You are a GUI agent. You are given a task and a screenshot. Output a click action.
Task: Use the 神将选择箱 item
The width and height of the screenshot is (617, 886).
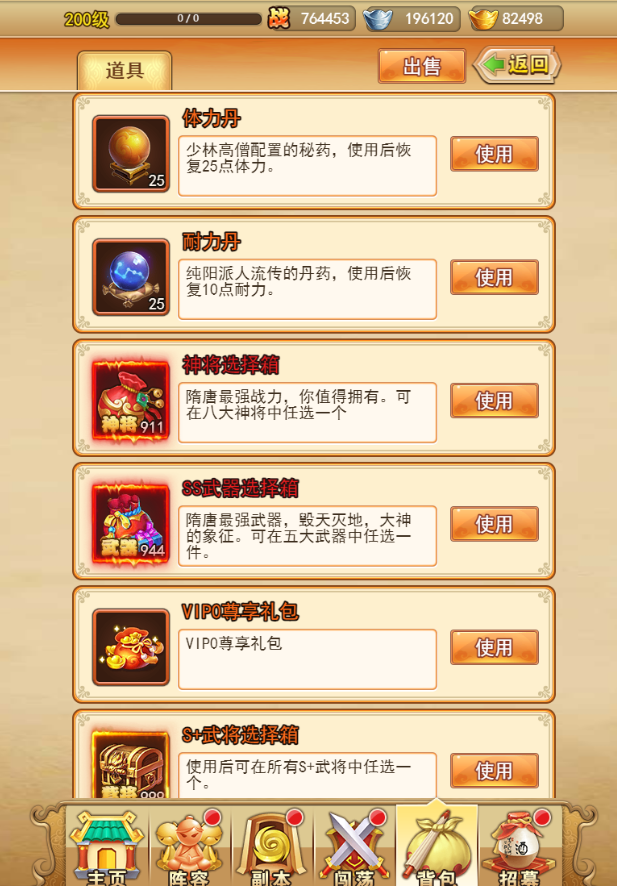pyautogui.click(x=494, y=400)
